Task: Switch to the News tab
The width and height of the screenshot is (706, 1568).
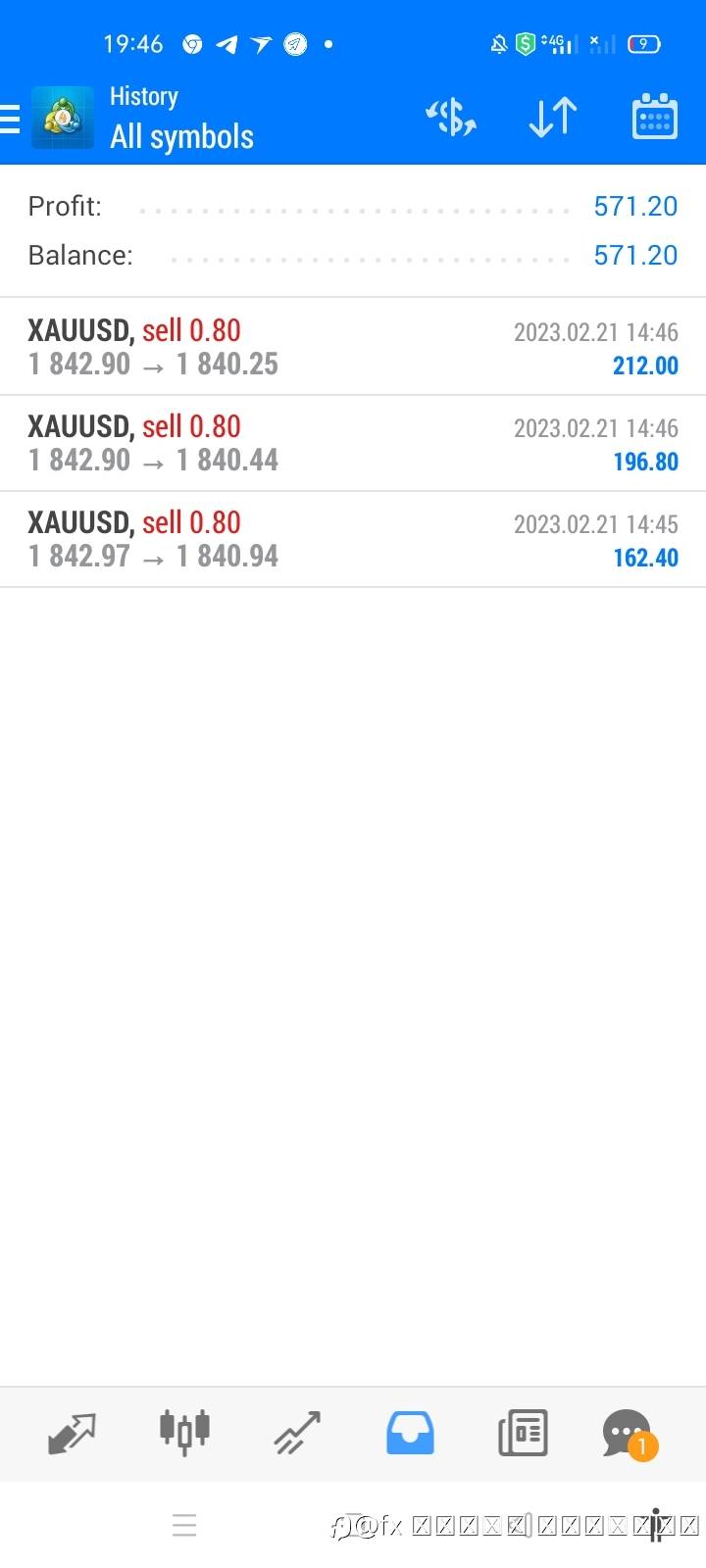Action: click(x=523, y=1433)
